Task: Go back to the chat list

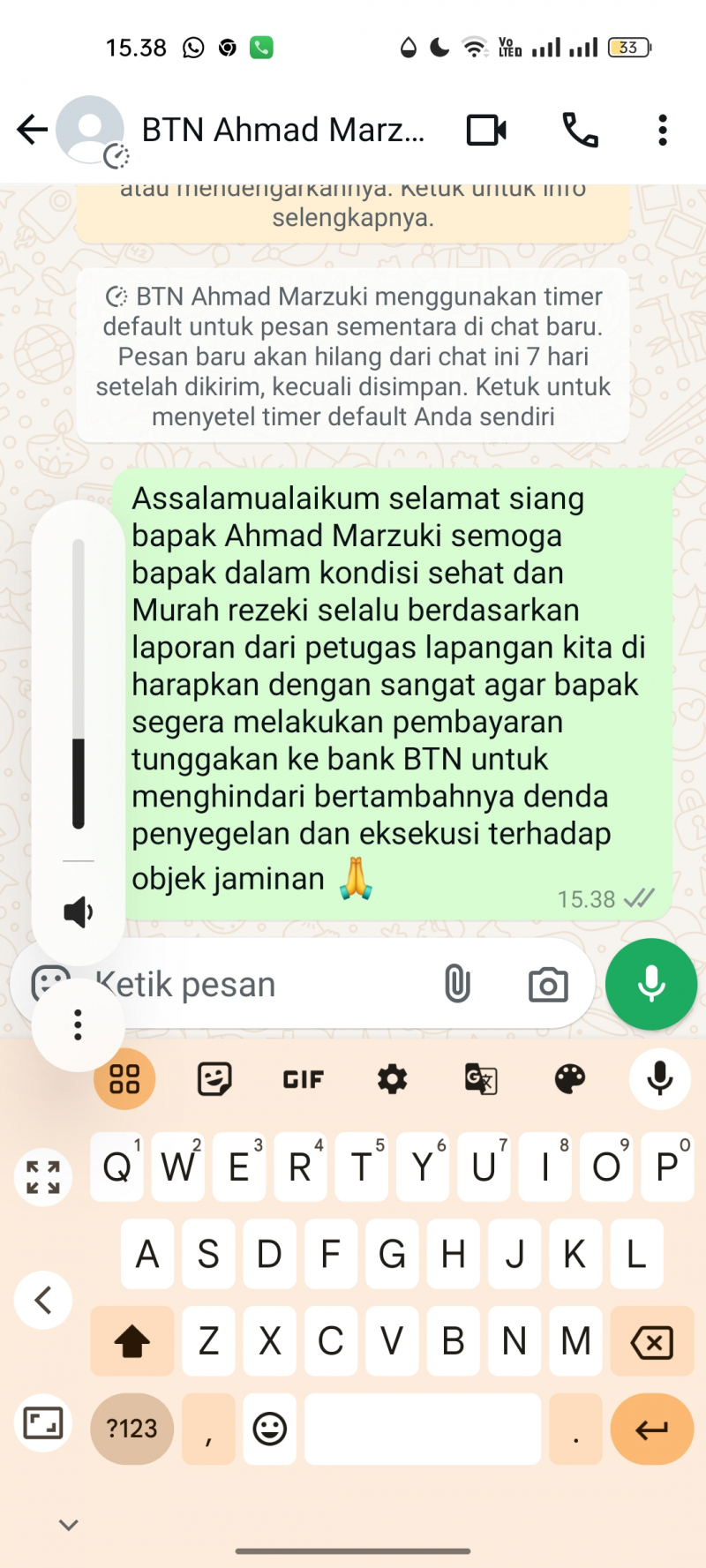Action: click(33, 130)
